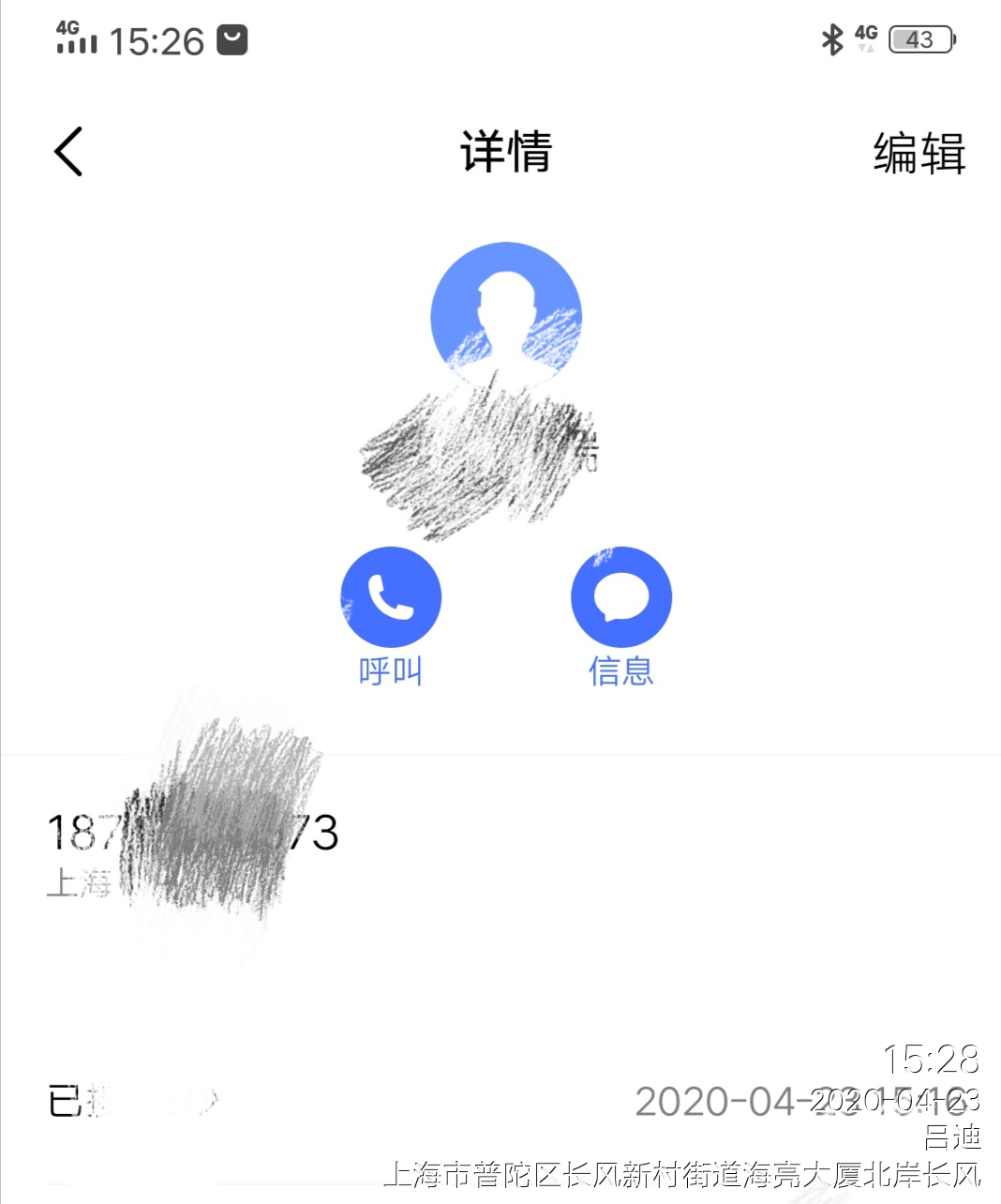Send a message using 信息 button
Viewport: 1001px width, 1204px height.
[x=620, y=598]
